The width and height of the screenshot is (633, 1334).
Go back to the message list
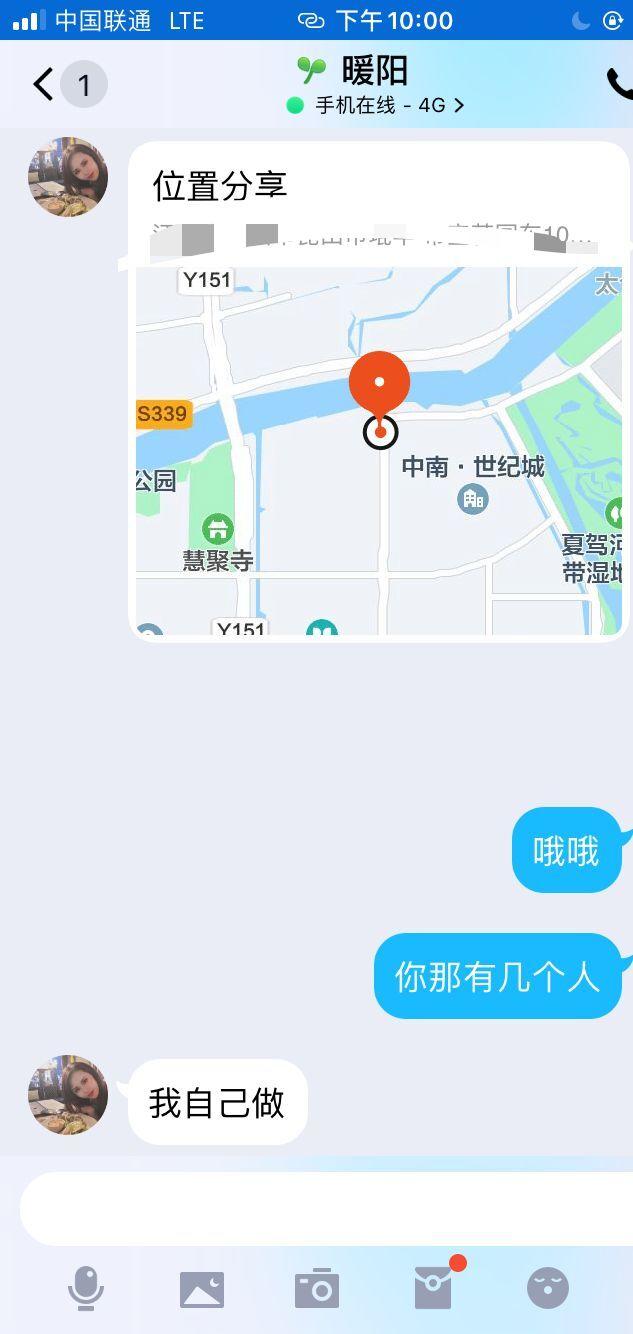pyautogui.click(x=42, y=84)
